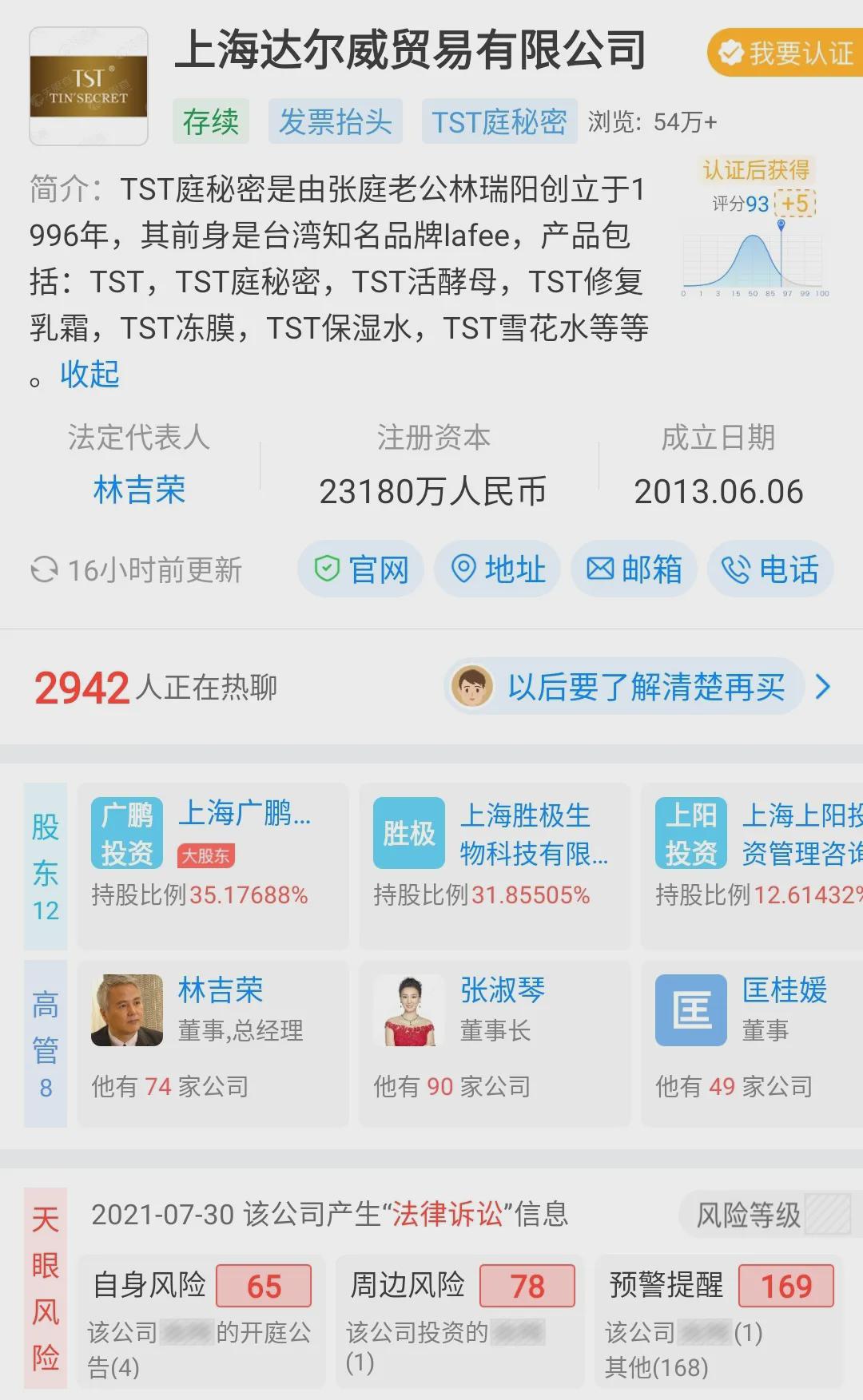Show the company 邮箱 email

(x=634, y=569)
